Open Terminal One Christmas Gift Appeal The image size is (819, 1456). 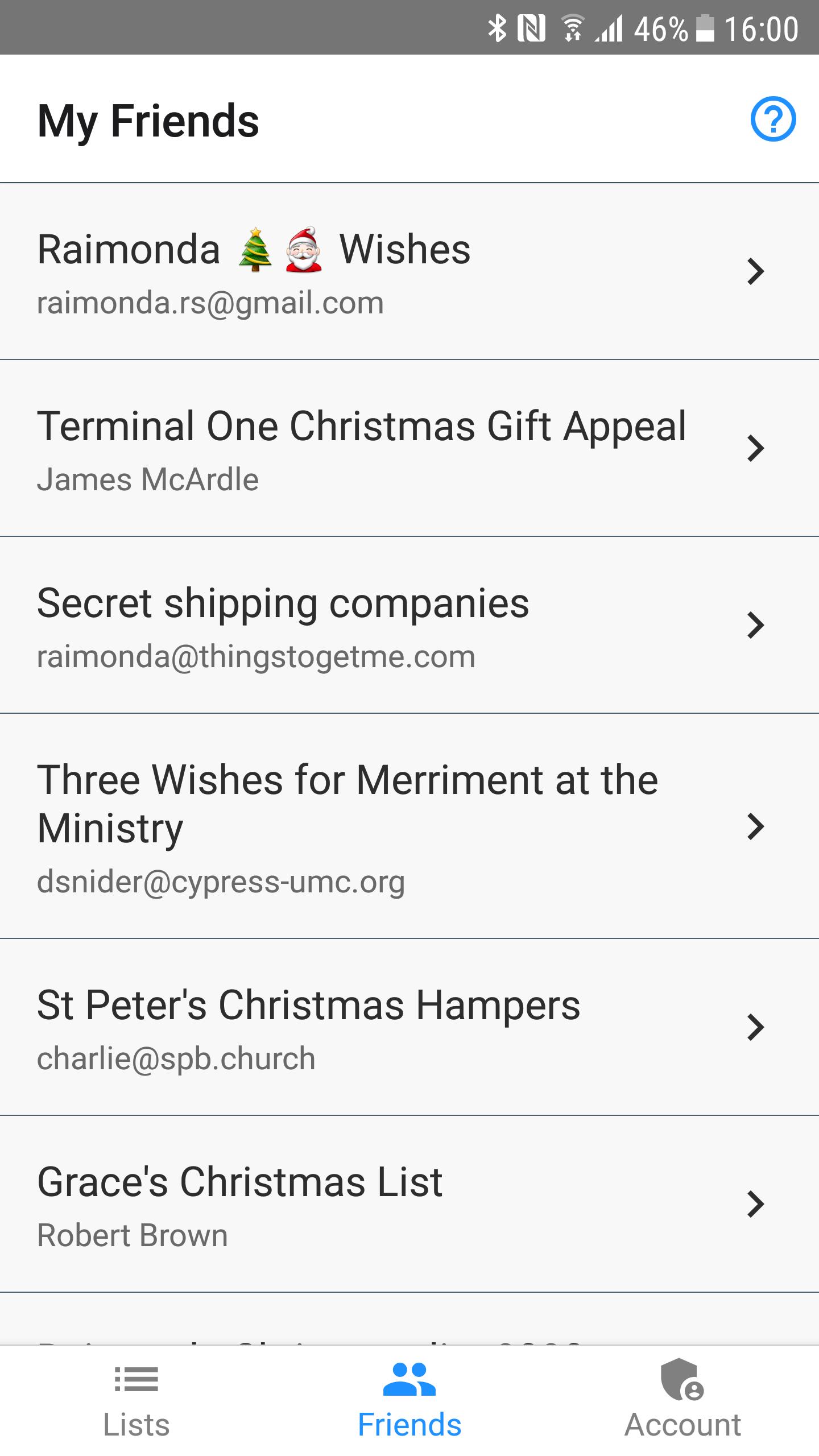click(409, 448)
